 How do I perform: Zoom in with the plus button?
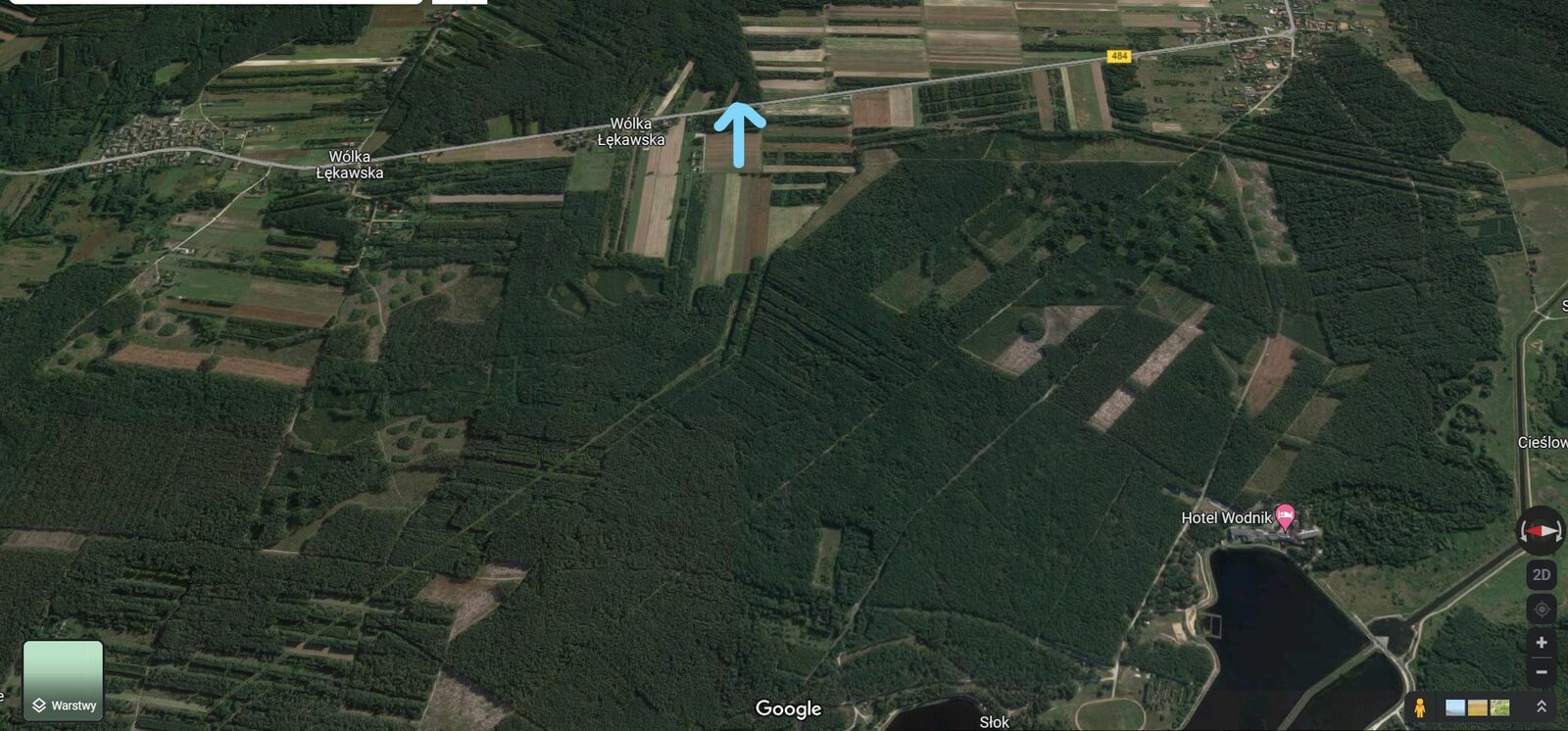[x=1542, y=643]
